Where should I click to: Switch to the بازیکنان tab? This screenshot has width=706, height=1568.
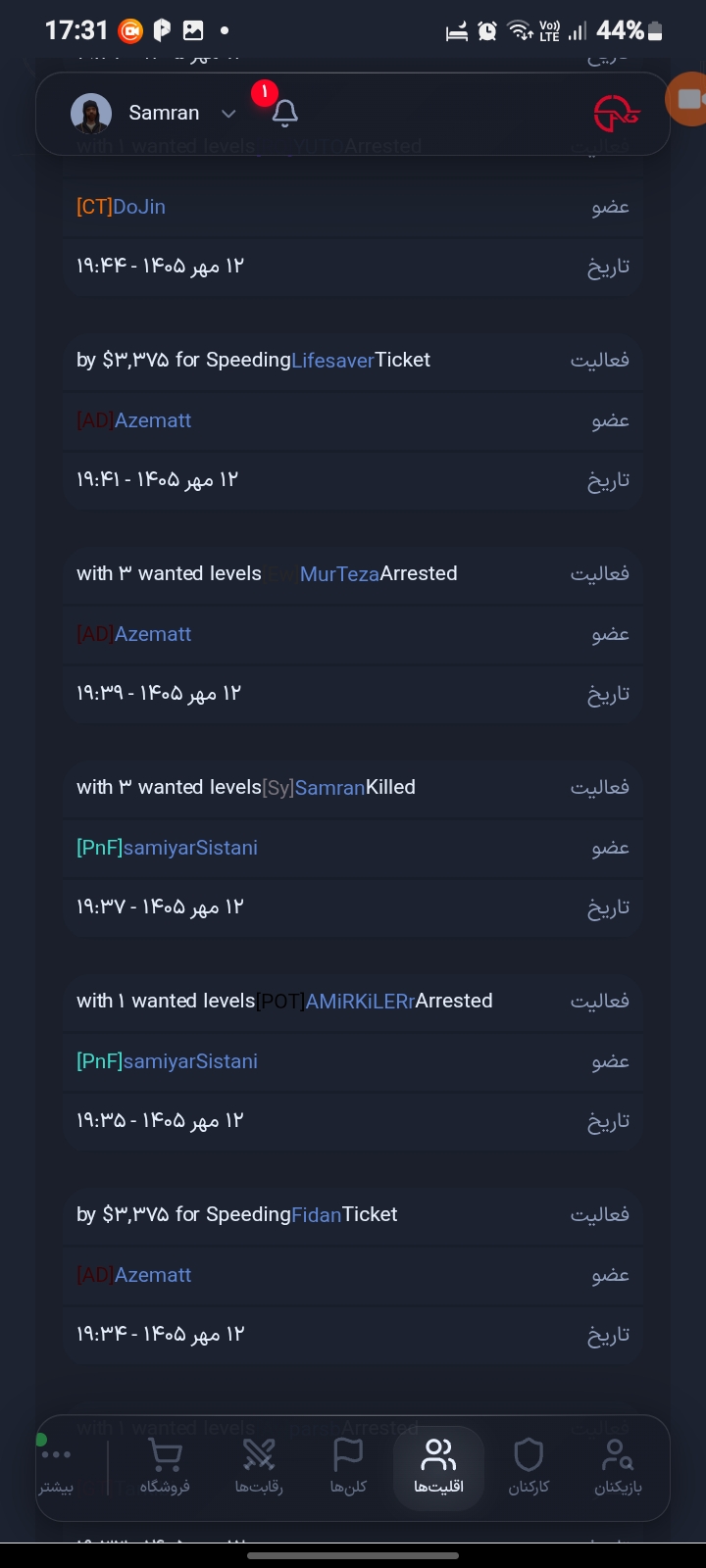(x=618, y=1467)
